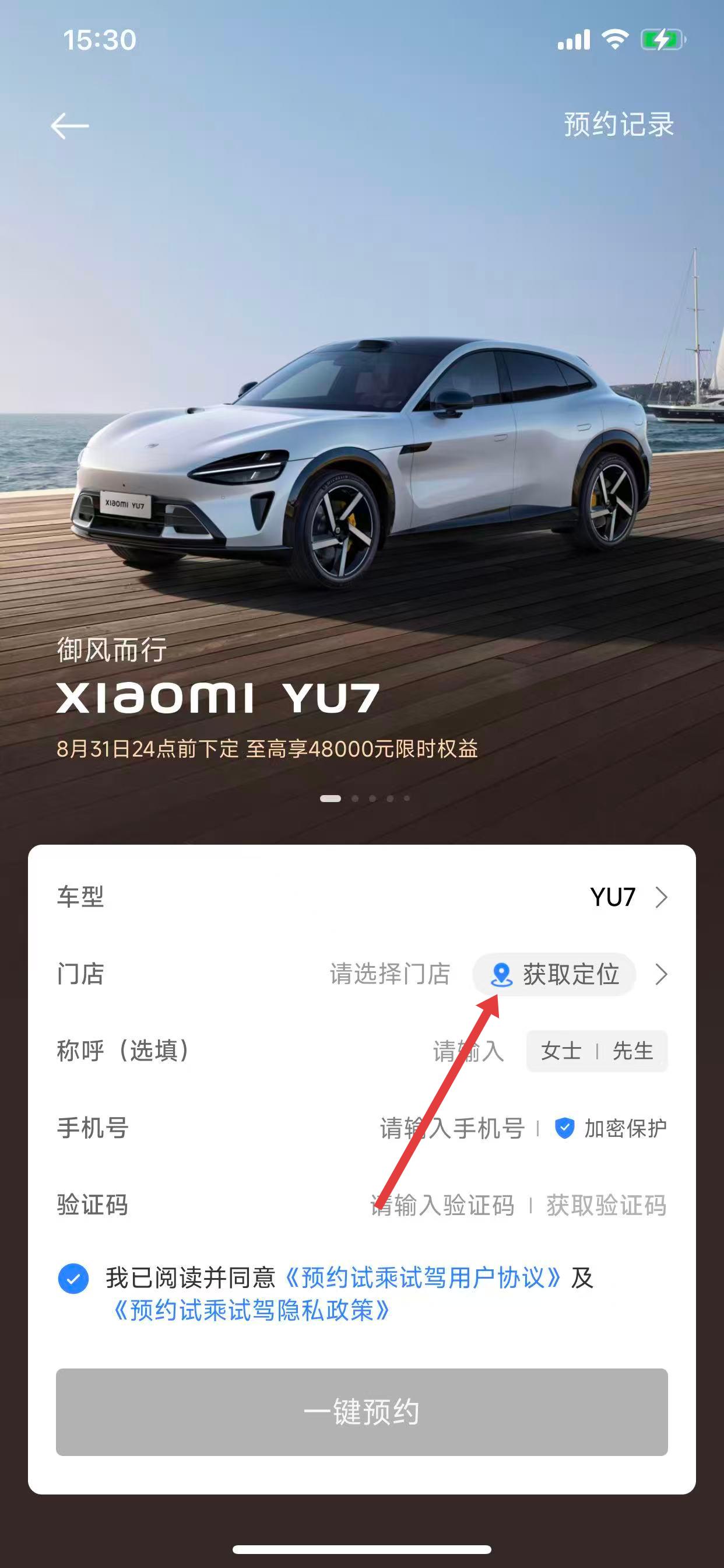Tap the 一键预约 booking button

pyautogui.click(x=362, y=1412)
